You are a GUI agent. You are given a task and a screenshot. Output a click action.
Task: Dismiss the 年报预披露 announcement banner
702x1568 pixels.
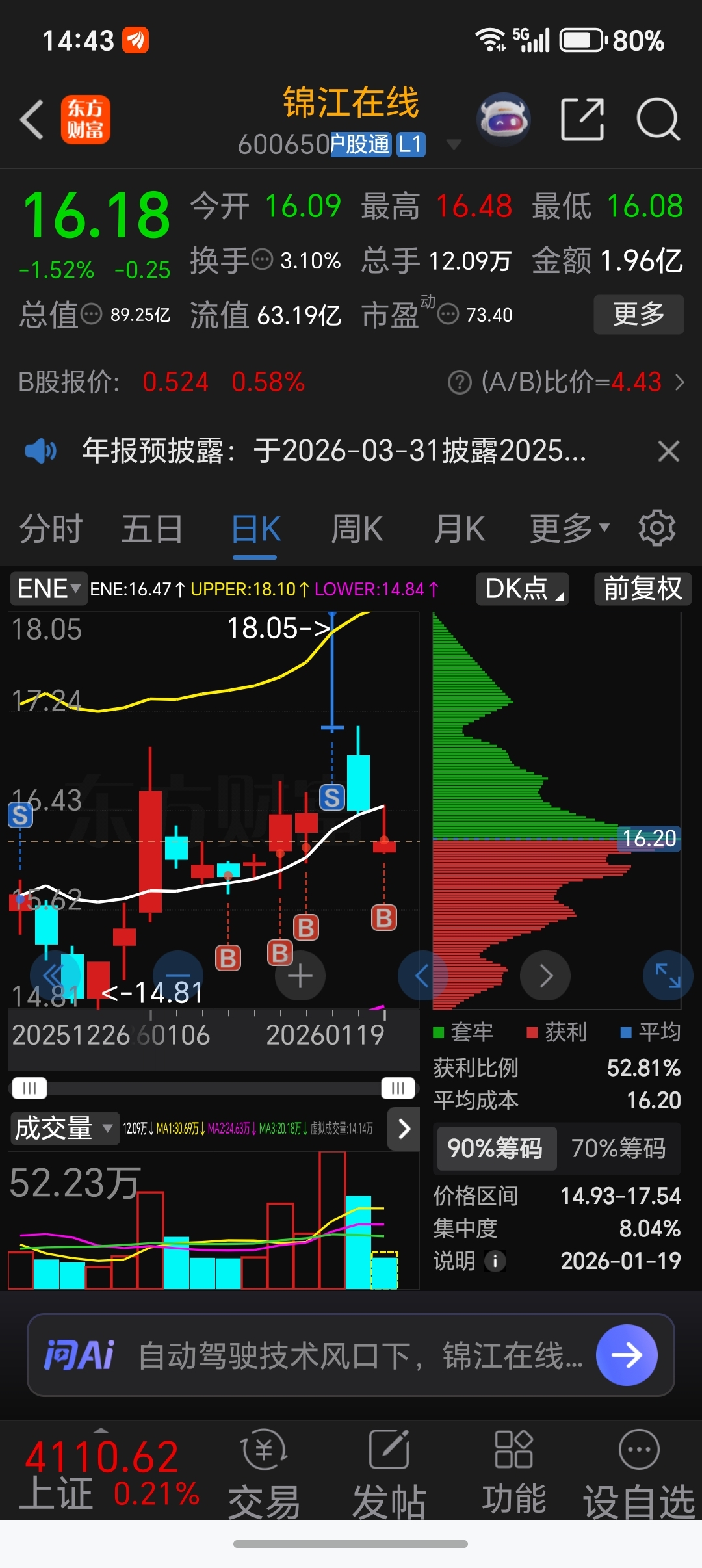pos(668,451)
